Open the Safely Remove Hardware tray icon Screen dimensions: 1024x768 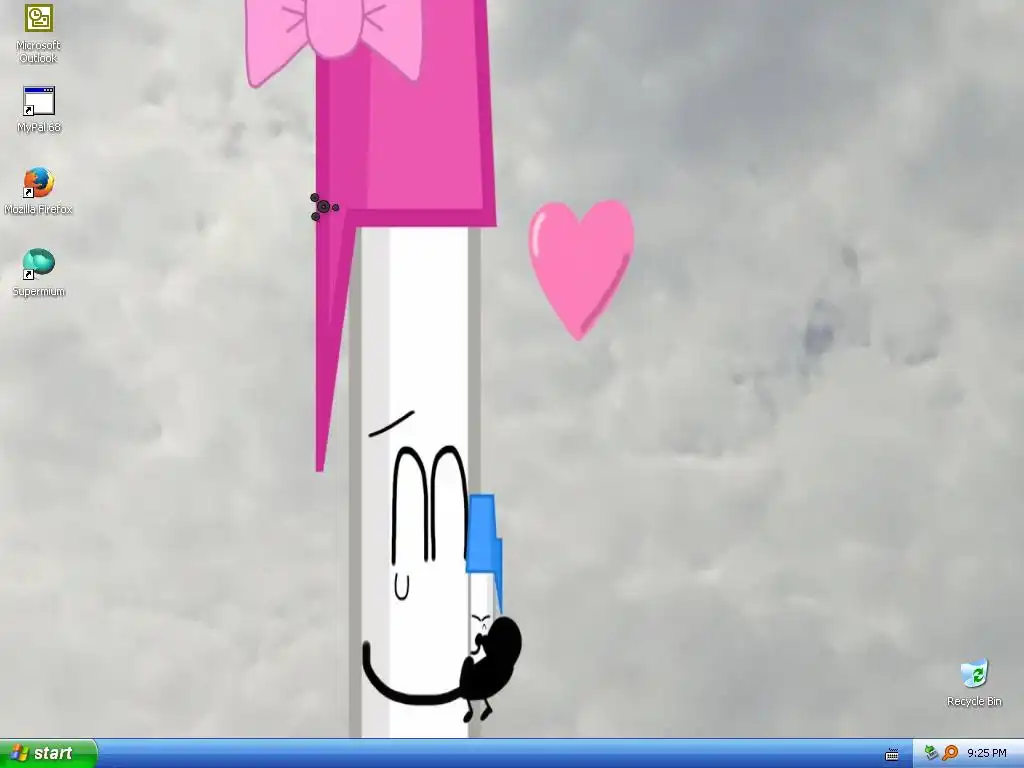(x=931, y=753)
